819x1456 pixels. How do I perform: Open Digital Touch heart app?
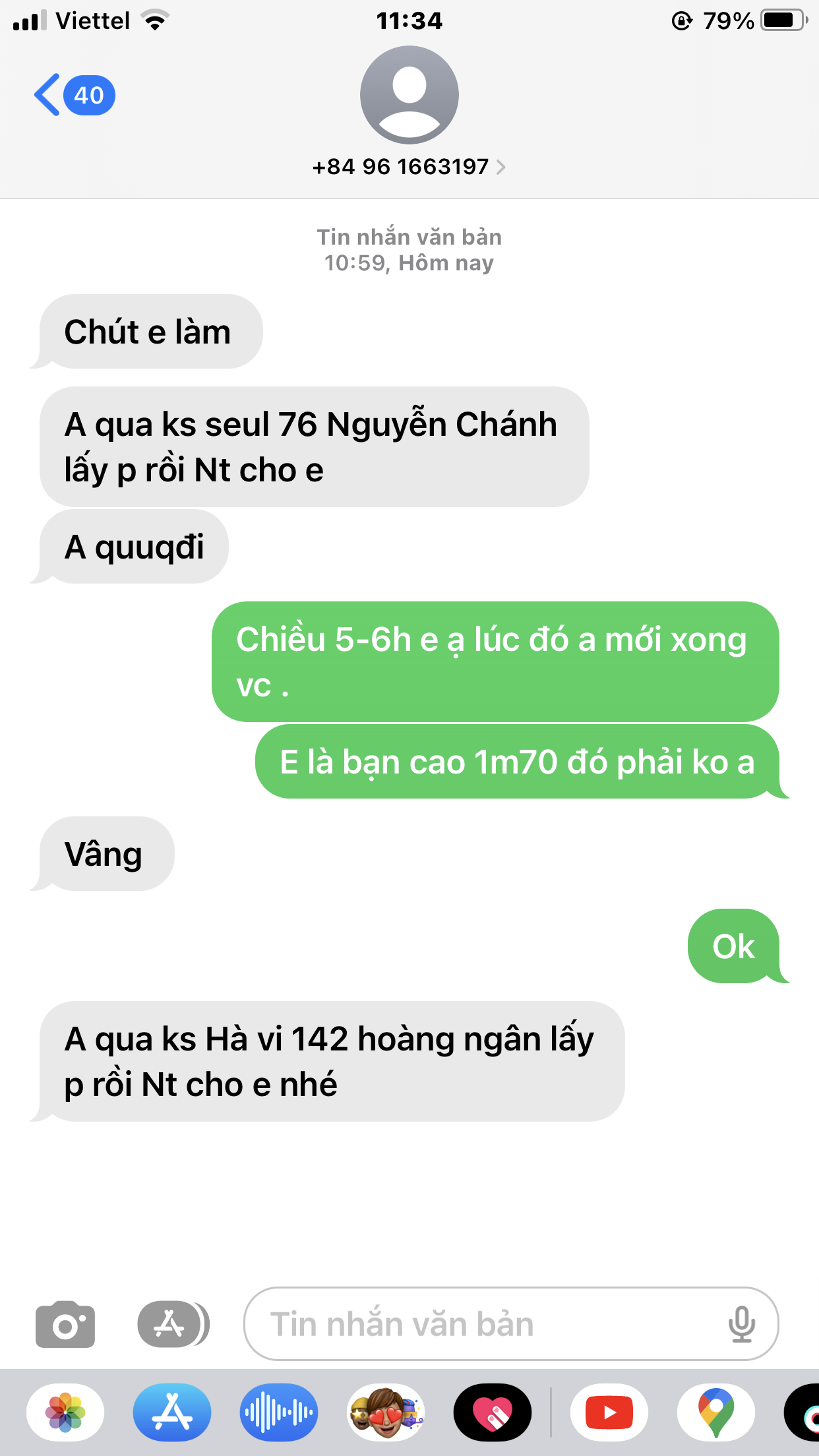point(493,1412)
